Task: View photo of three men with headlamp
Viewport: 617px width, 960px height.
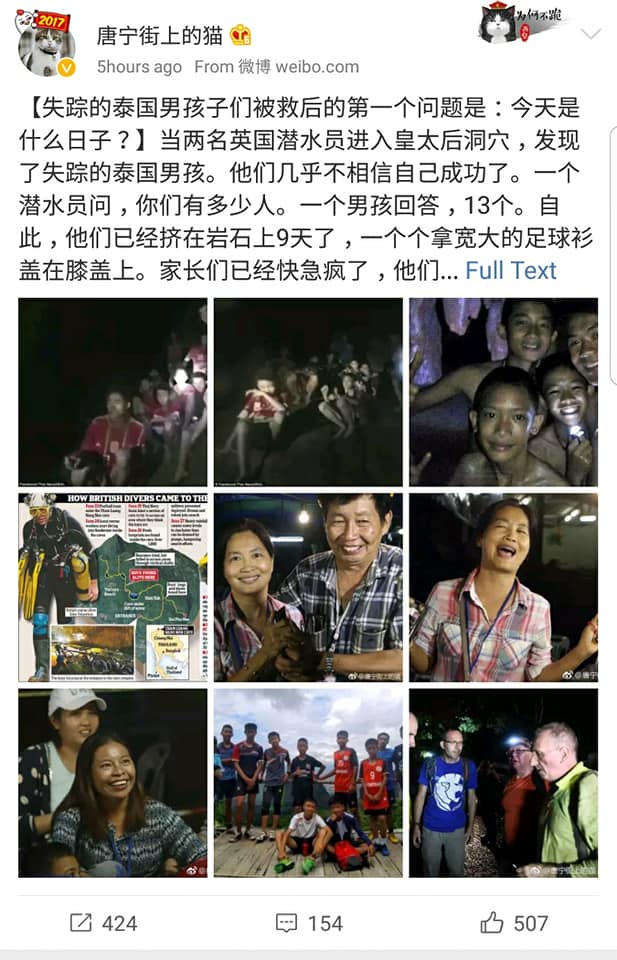Action: 503,782
